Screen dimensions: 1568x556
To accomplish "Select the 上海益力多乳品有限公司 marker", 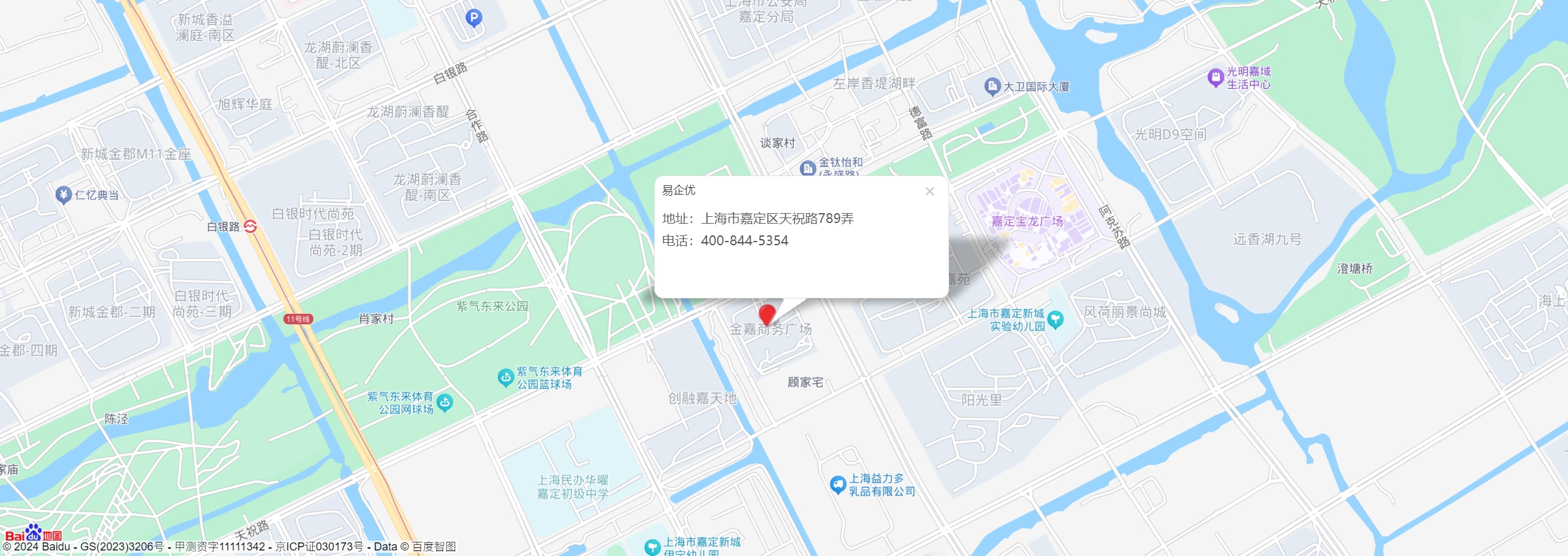I will tap(838, 485).
